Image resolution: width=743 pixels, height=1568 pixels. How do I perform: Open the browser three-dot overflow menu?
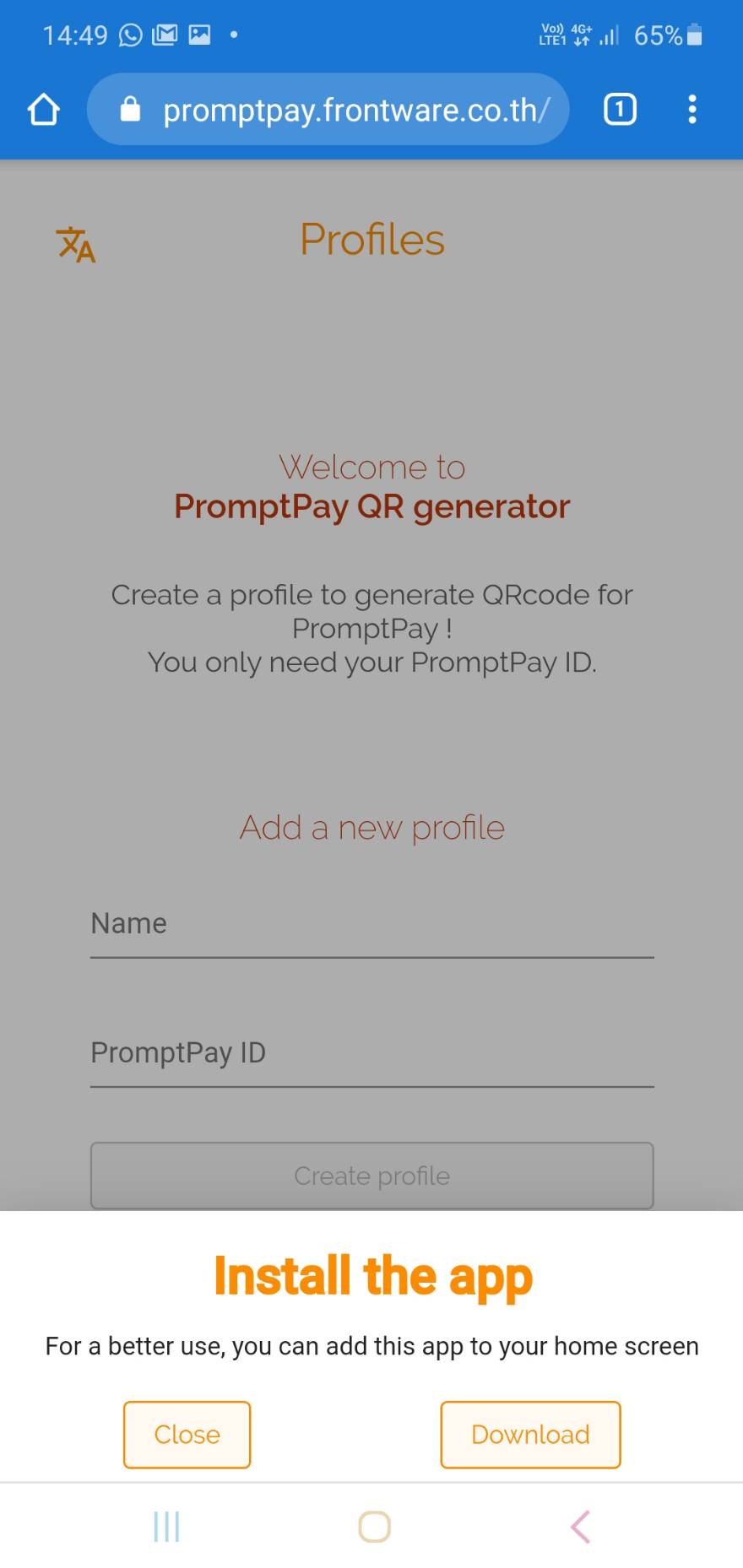click(x=692, y=110)
